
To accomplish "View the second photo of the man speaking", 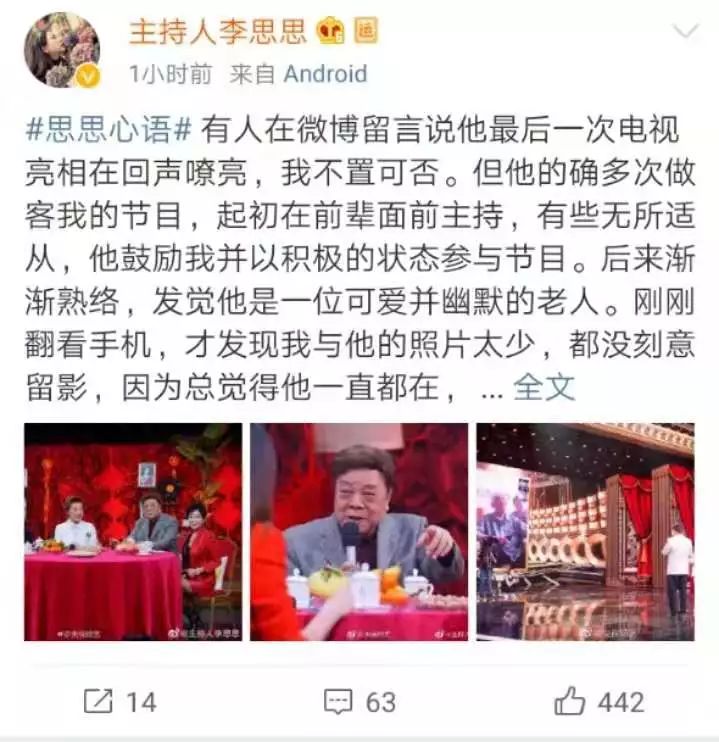I will point(359,531).
